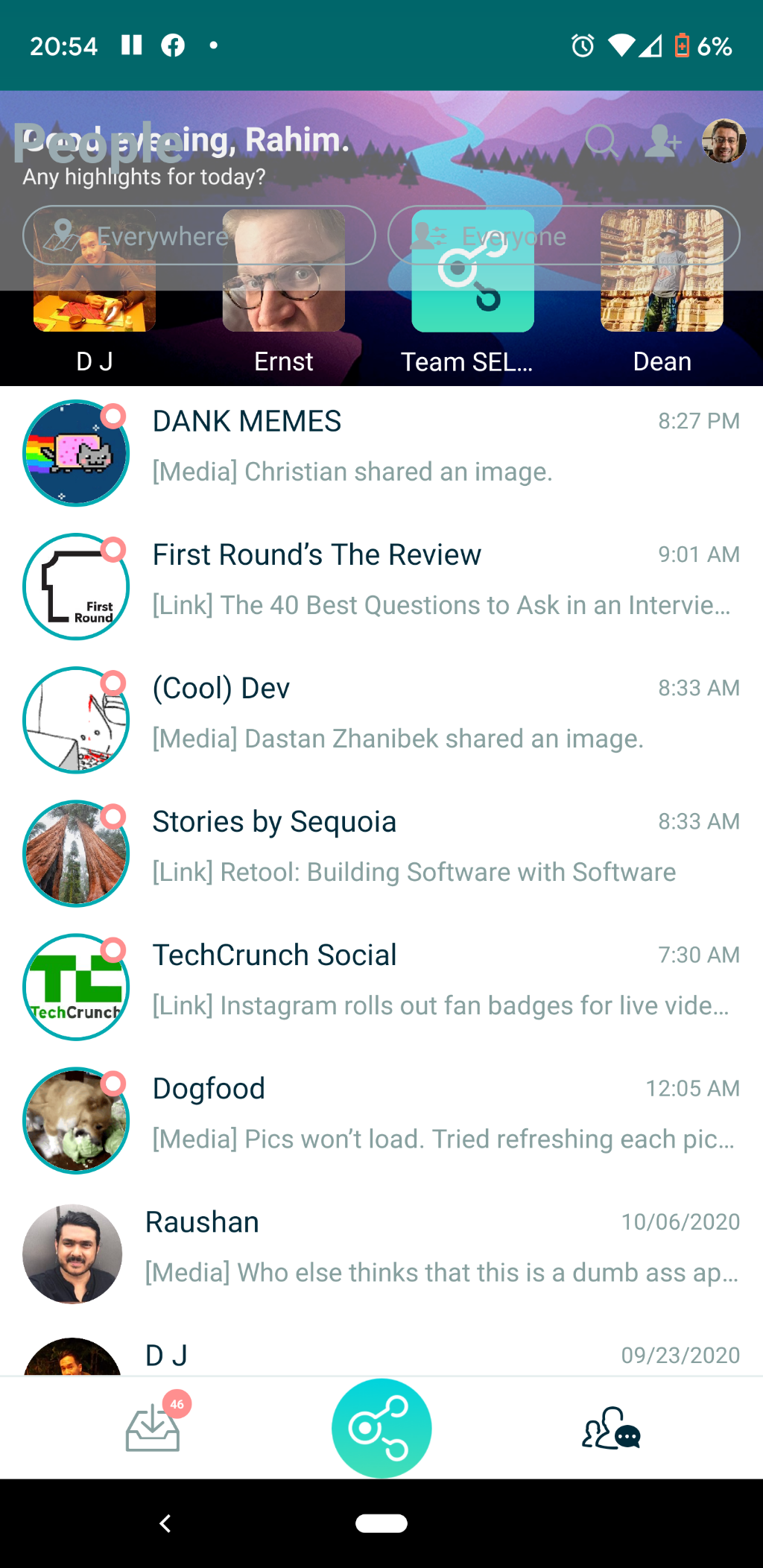Open the inbox tab with 46 badge
This screenshot has height=1568, width=763.
[153, 1427]
